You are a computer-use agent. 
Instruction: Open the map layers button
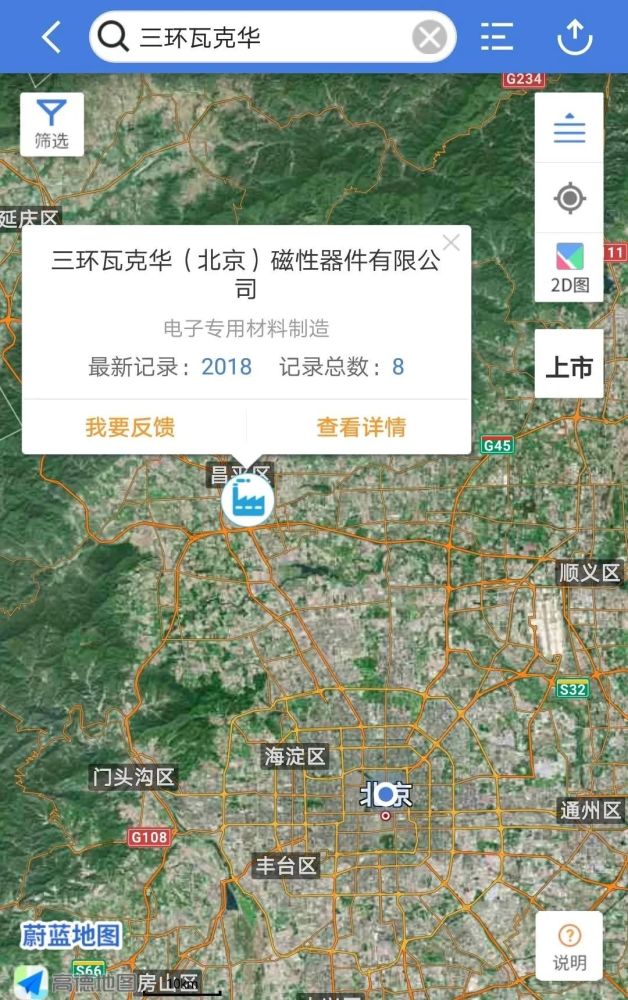pos(569,128)
